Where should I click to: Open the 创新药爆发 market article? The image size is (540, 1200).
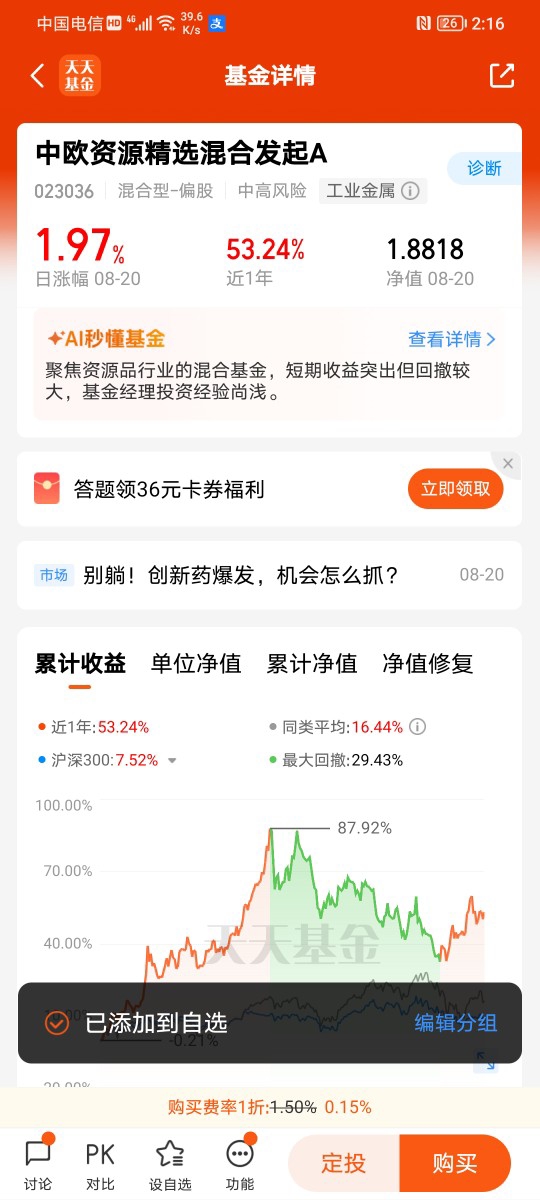[x=270, y=575]
